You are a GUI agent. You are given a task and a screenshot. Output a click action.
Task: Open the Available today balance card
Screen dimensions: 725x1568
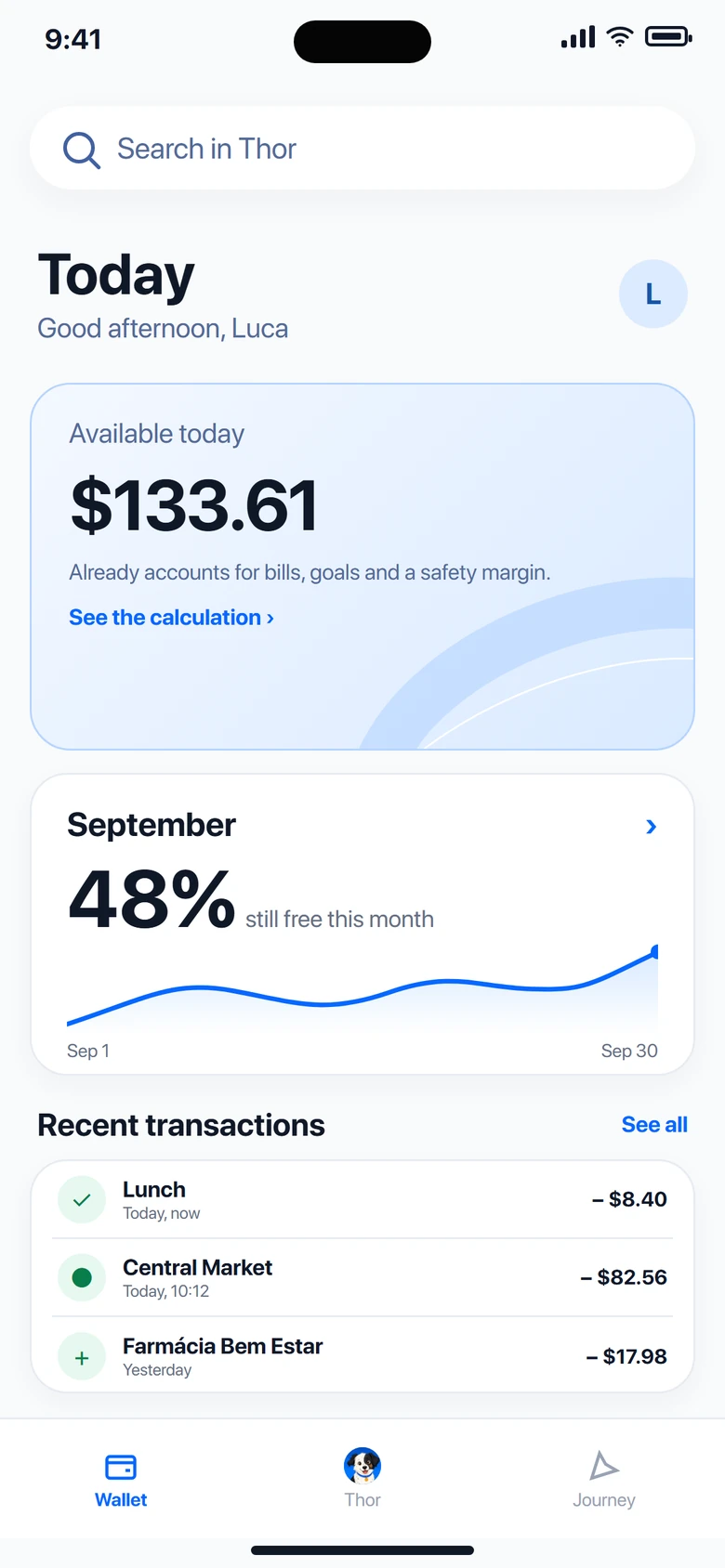[x=362, y=567]
